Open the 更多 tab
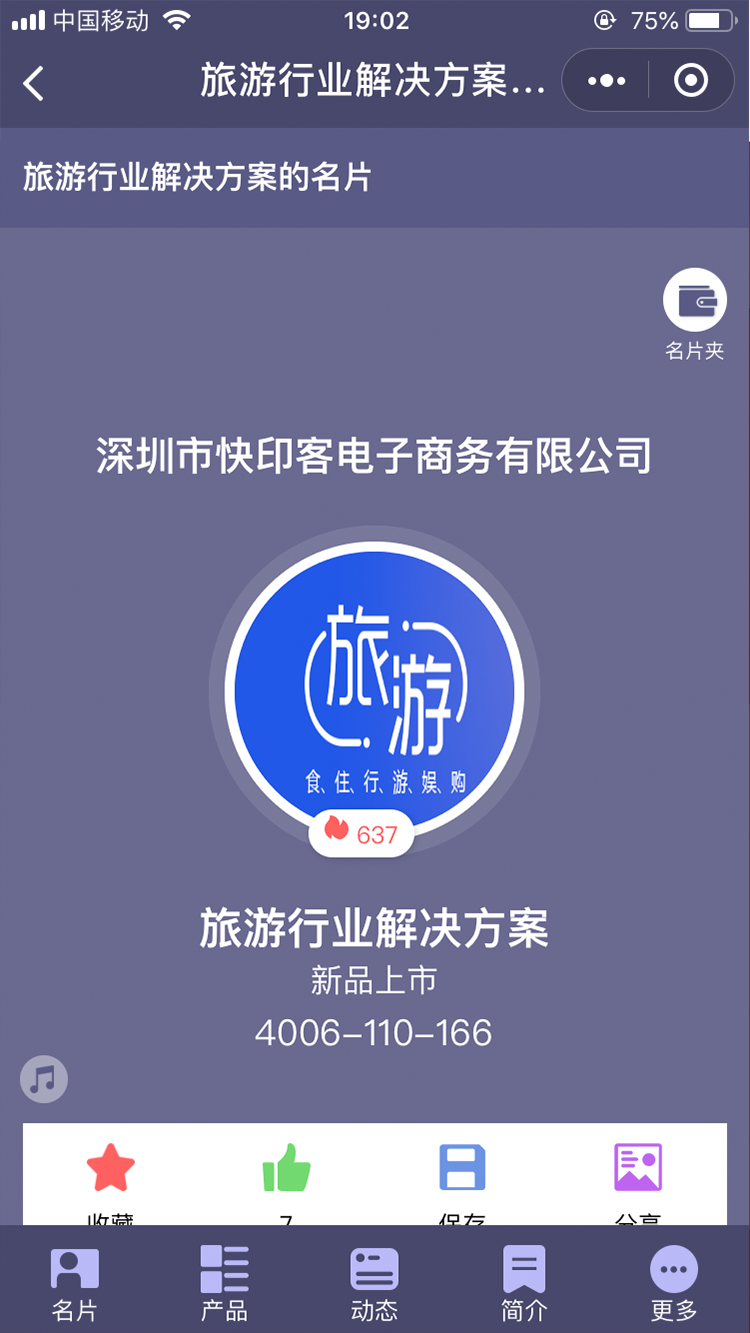 coord(674,1283)
